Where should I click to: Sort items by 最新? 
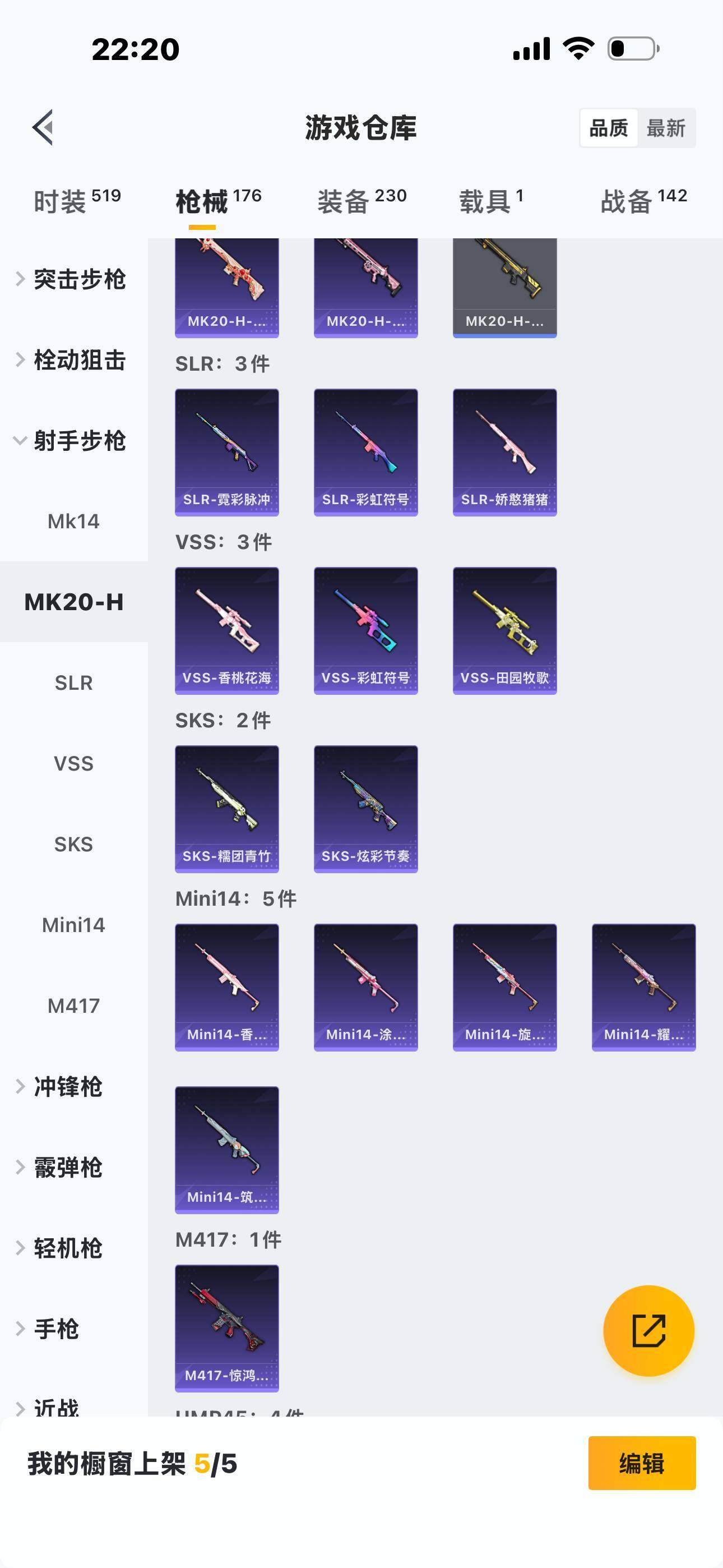pos(666,128)
